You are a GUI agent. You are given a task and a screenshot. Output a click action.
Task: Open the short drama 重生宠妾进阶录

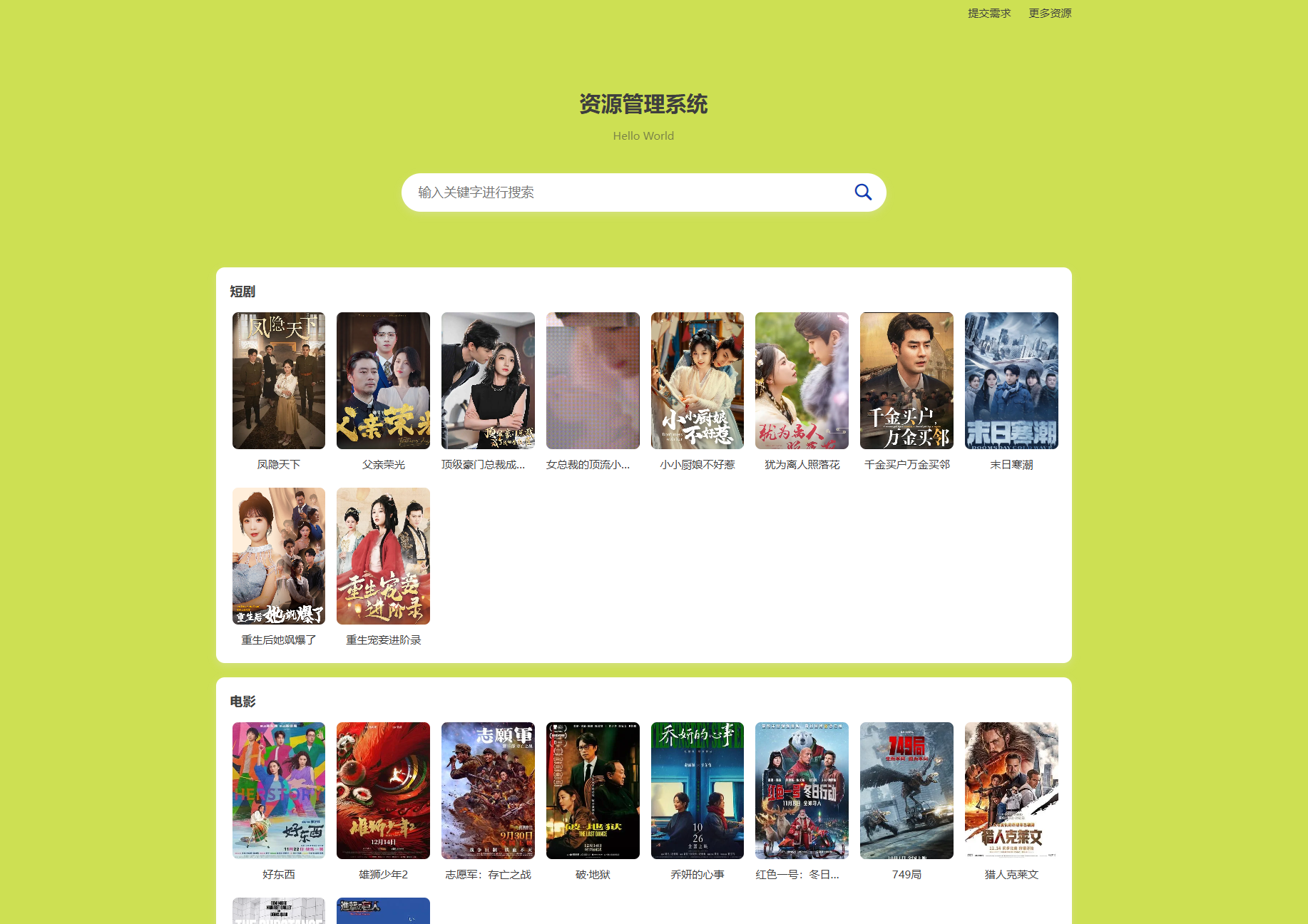(383, 556)
